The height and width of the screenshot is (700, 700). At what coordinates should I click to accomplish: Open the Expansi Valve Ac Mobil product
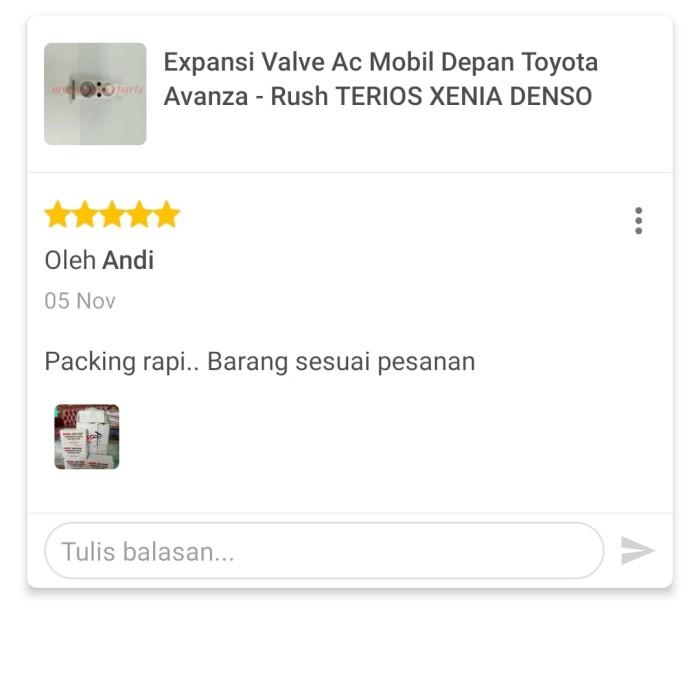(380, 79)
